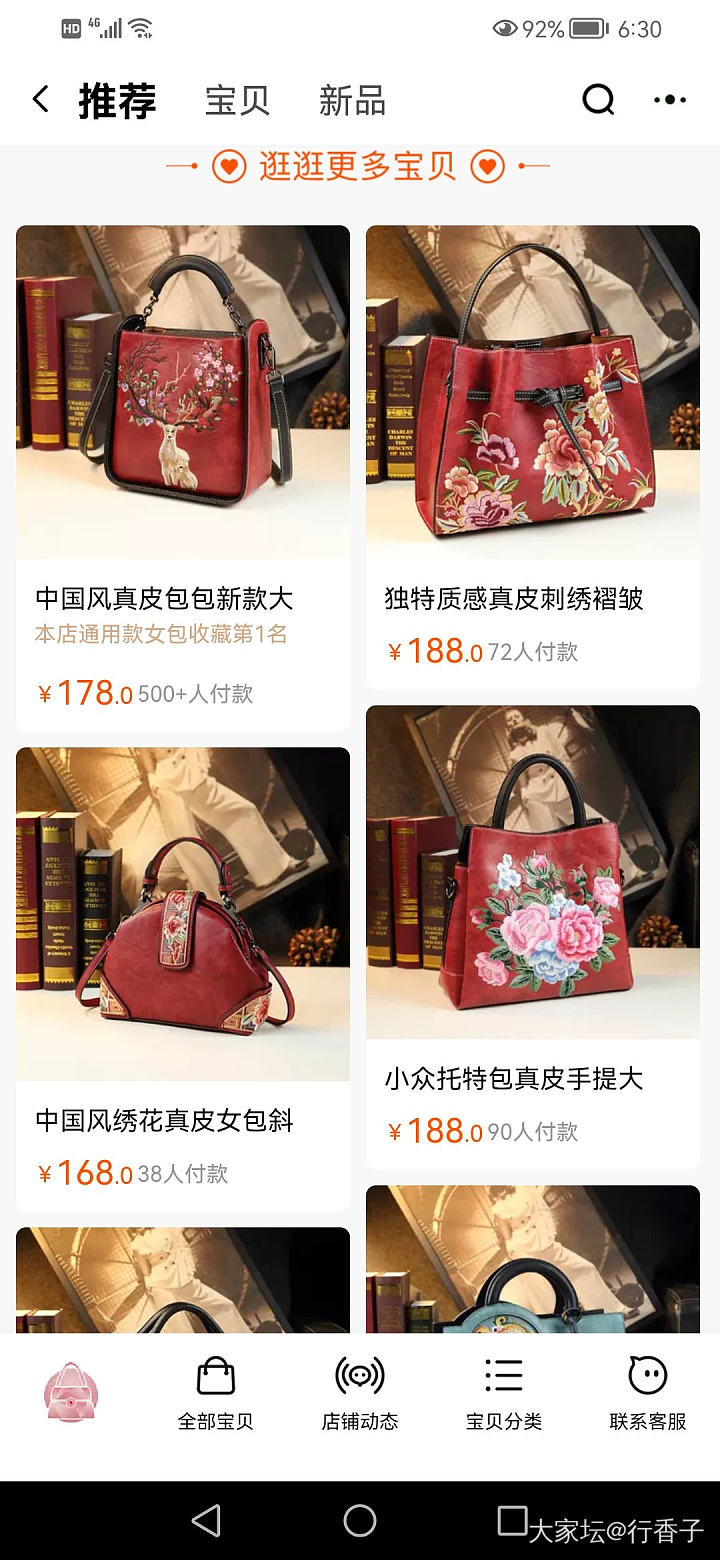Go back using the top-left arrow
This screenshot has width=720, height=1560.
point(41,99)
